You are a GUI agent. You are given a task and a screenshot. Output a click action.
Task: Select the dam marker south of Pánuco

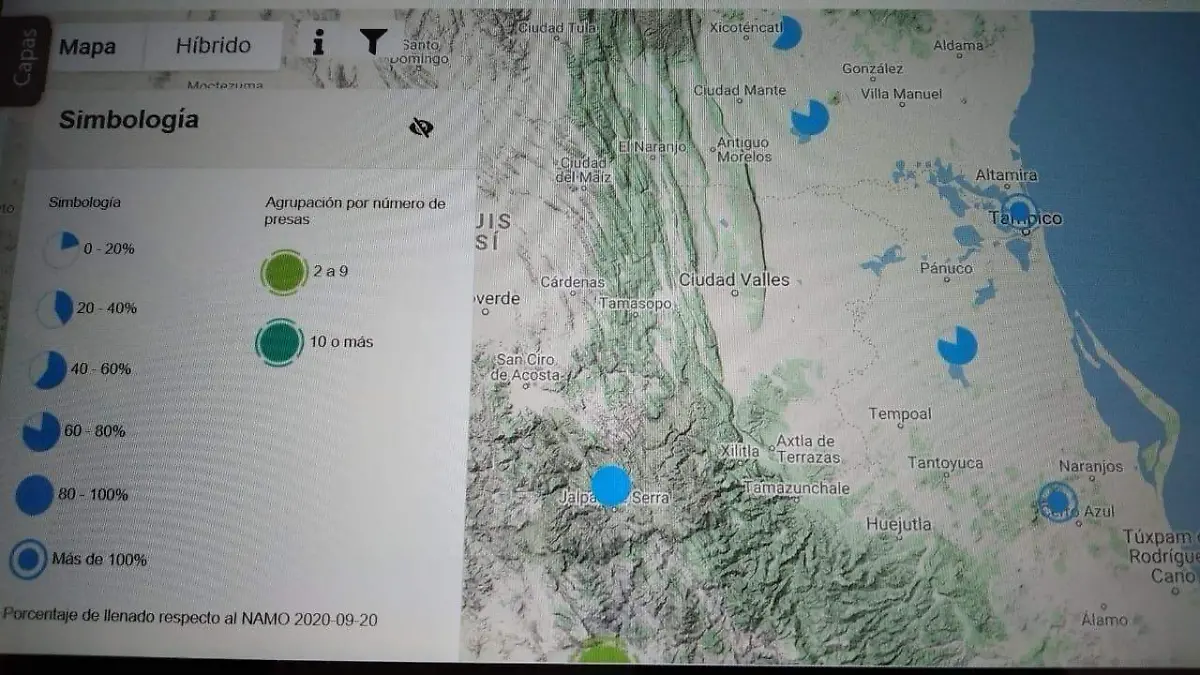(x=957, y=345)
